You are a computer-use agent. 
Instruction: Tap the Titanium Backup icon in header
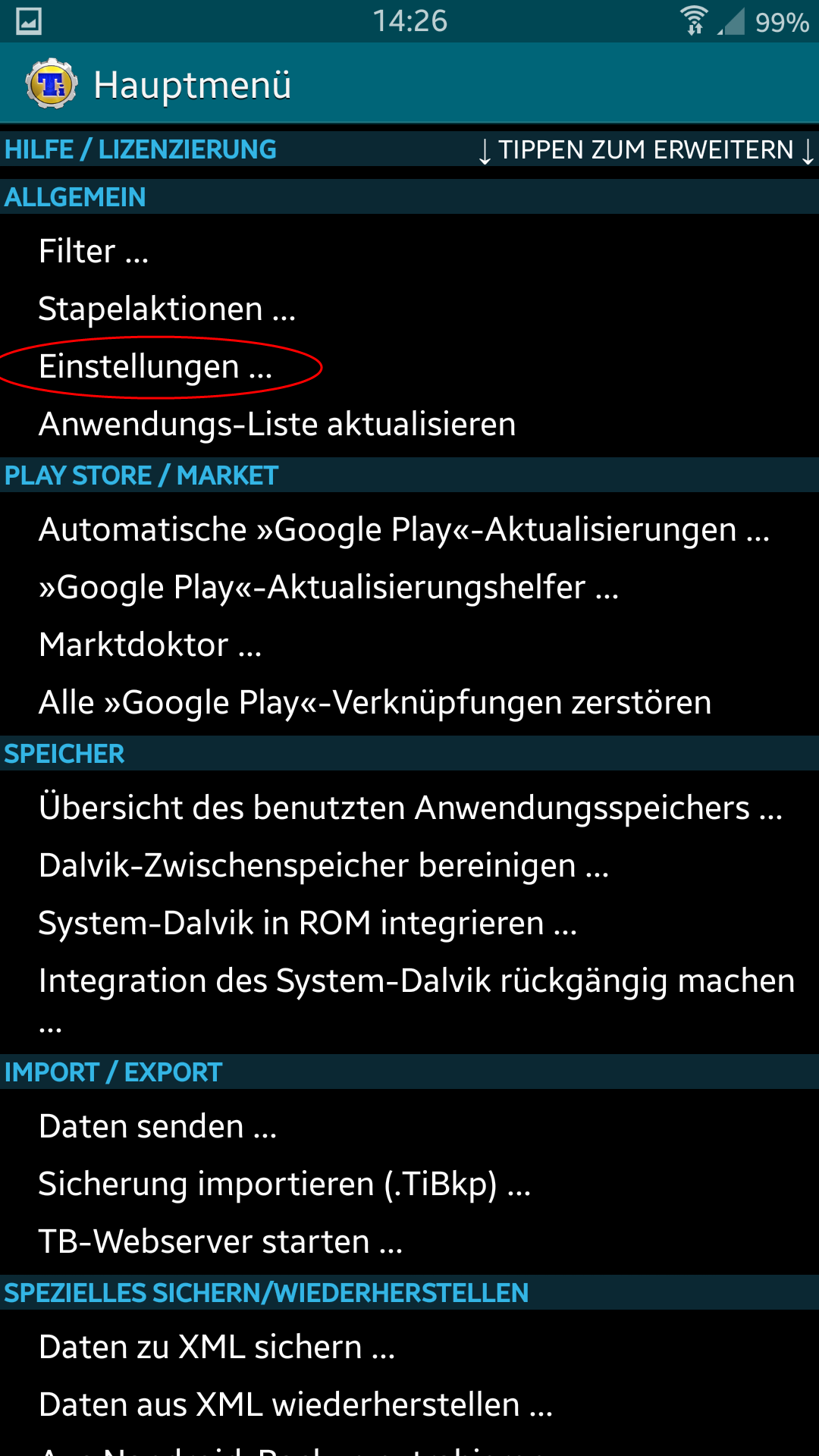52,83
